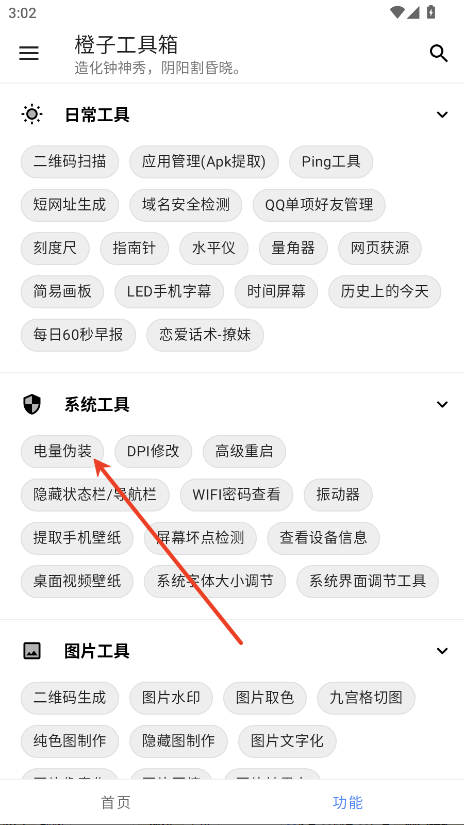
Task: Collapse the 日常工具 section
Action: [x=442, y=114]
